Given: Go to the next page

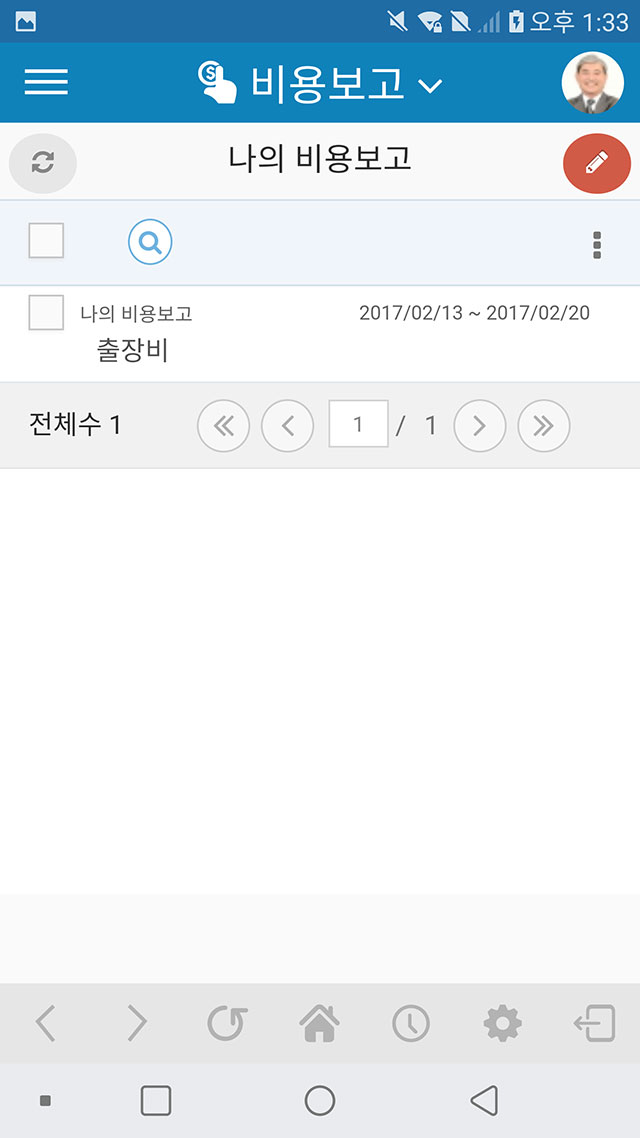Looking at the screenshot, I should (x=480, y=426).
